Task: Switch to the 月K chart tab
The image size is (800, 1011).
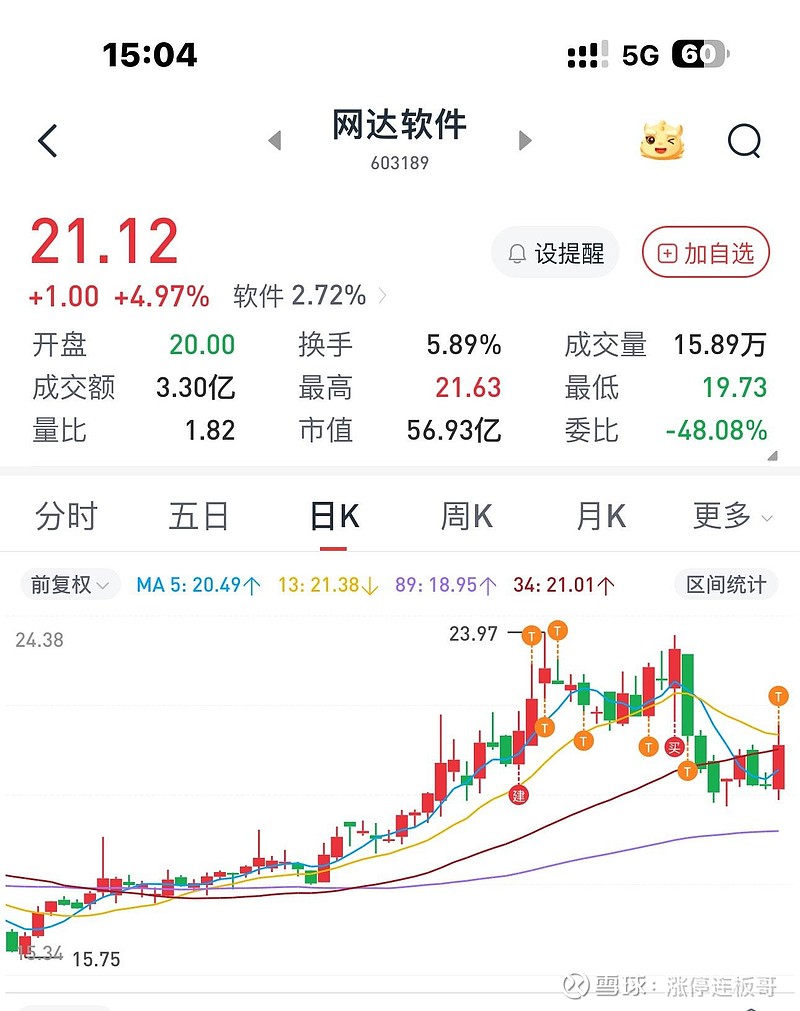Action: pyautogui.click(x=601, y=516)
